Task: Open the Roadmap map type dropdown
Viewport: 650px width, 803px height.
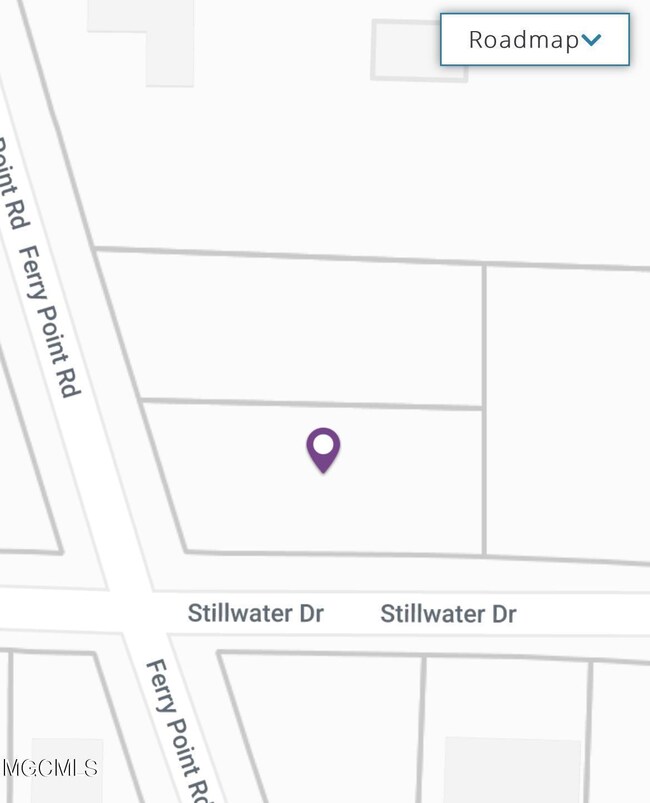Action: point(535,40)
